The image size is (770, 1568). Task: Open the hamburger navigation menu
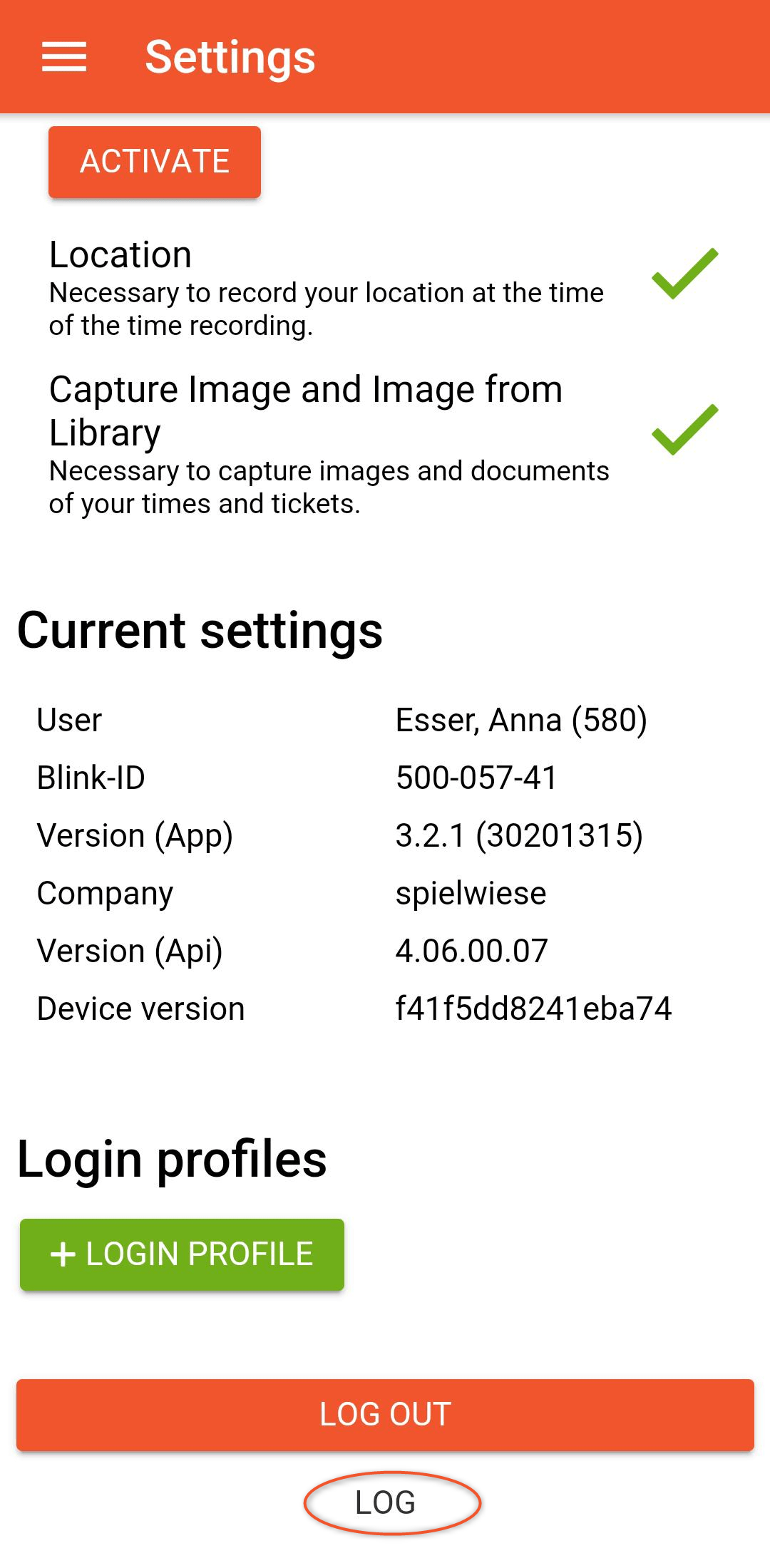click(64, 57)
